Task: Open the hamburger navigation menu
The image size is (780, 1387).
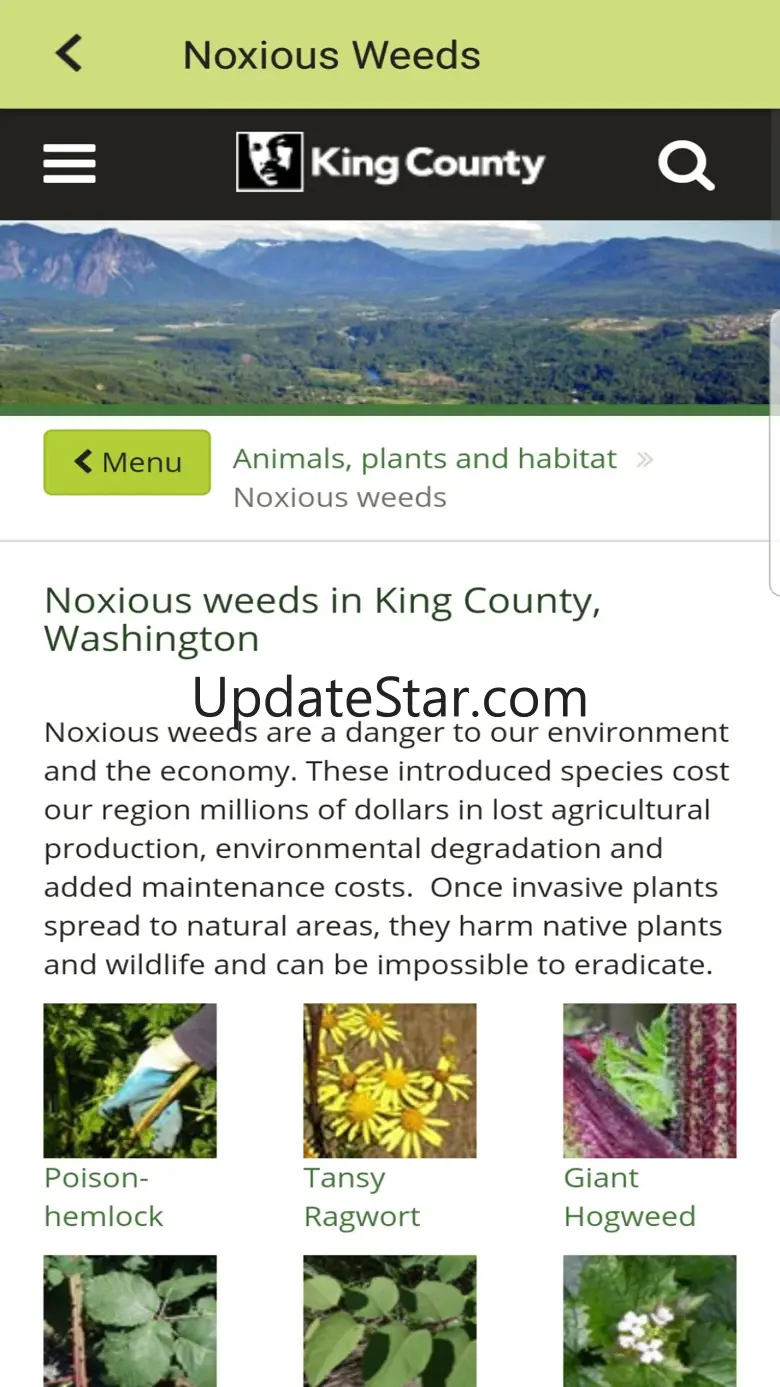Action: [x=70, y=164]
